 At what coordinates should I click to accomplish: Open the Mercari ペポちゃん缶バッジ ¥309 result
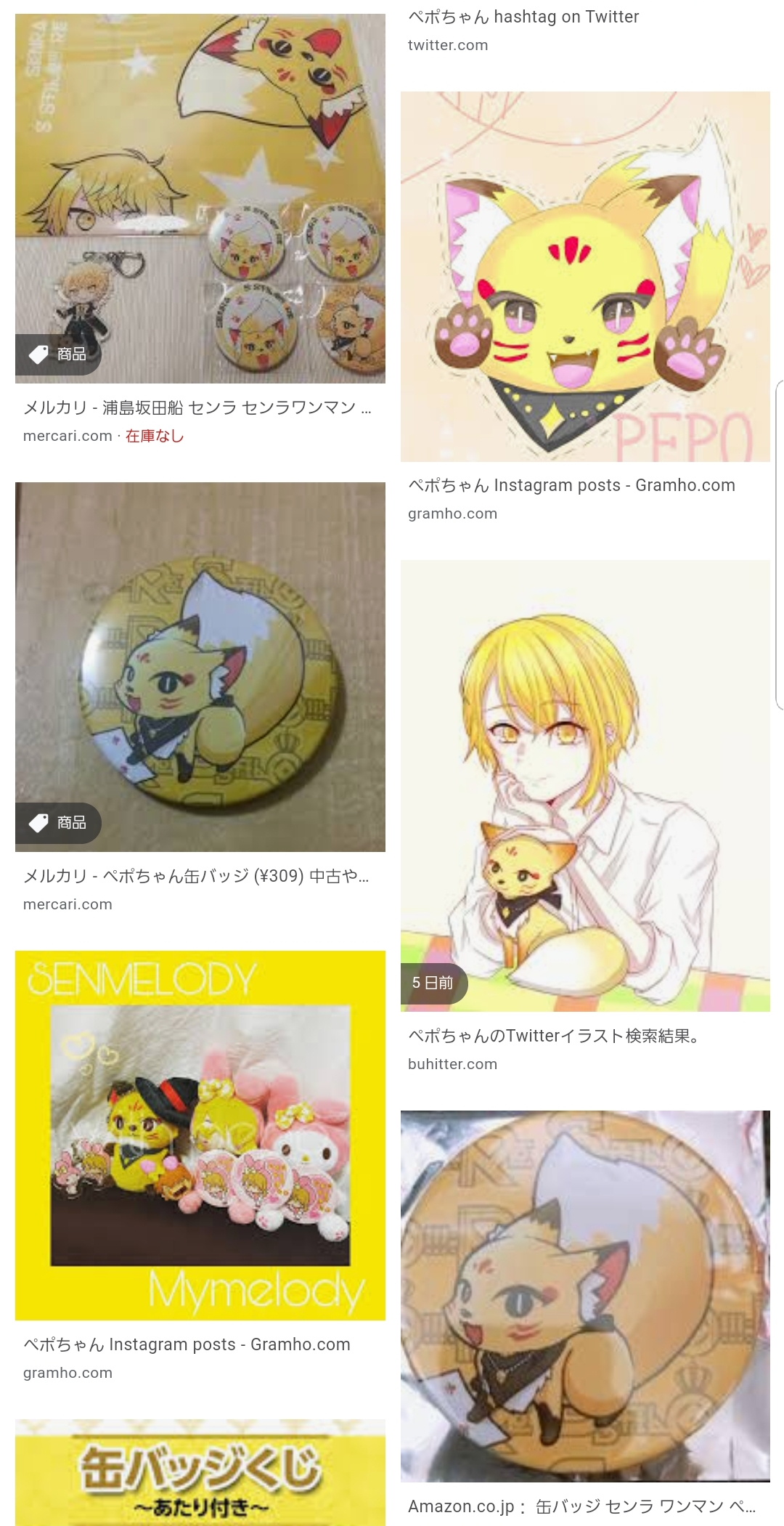200,667
